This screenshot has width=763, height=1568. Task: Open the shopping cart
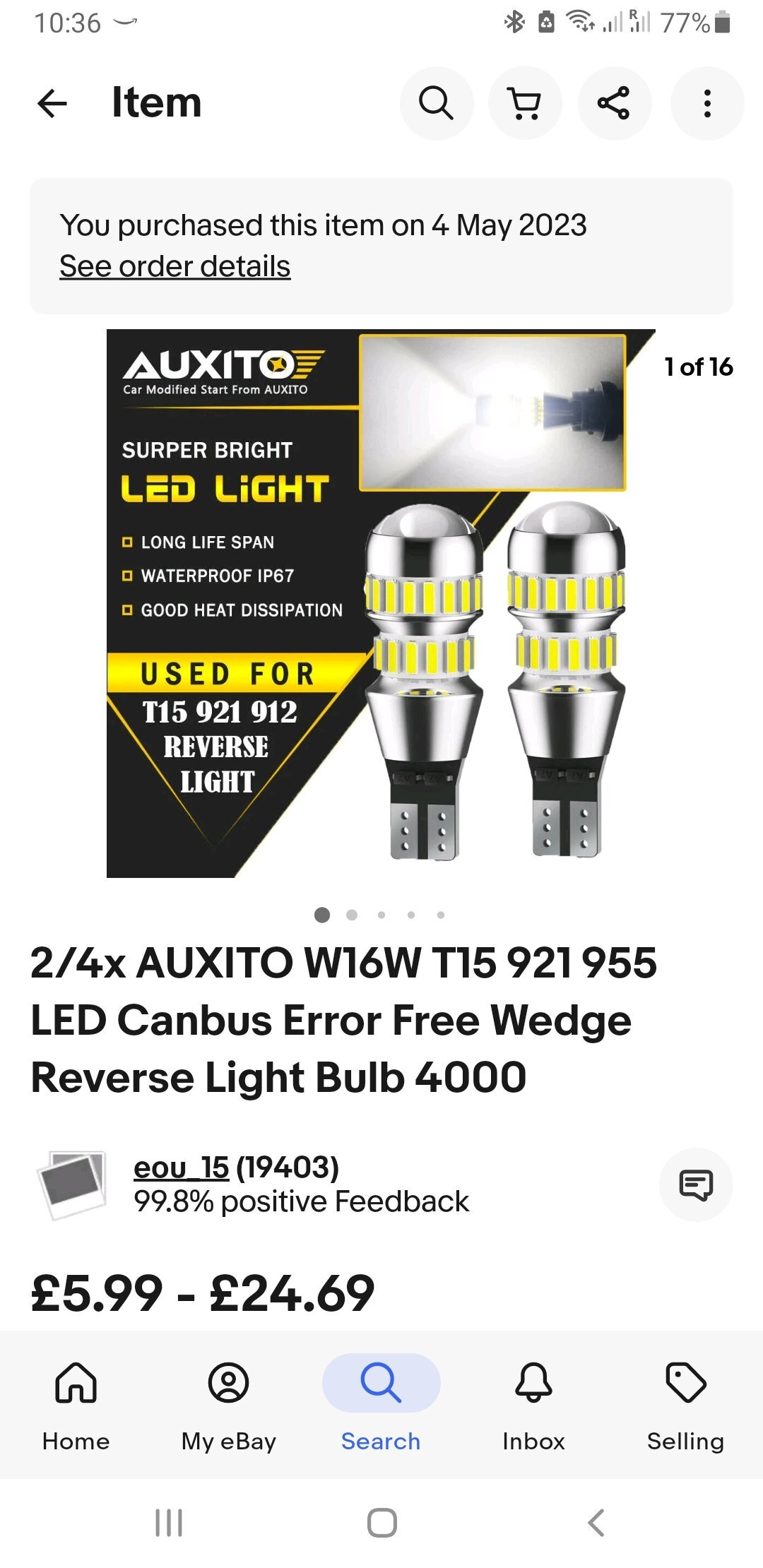point(525,104)
